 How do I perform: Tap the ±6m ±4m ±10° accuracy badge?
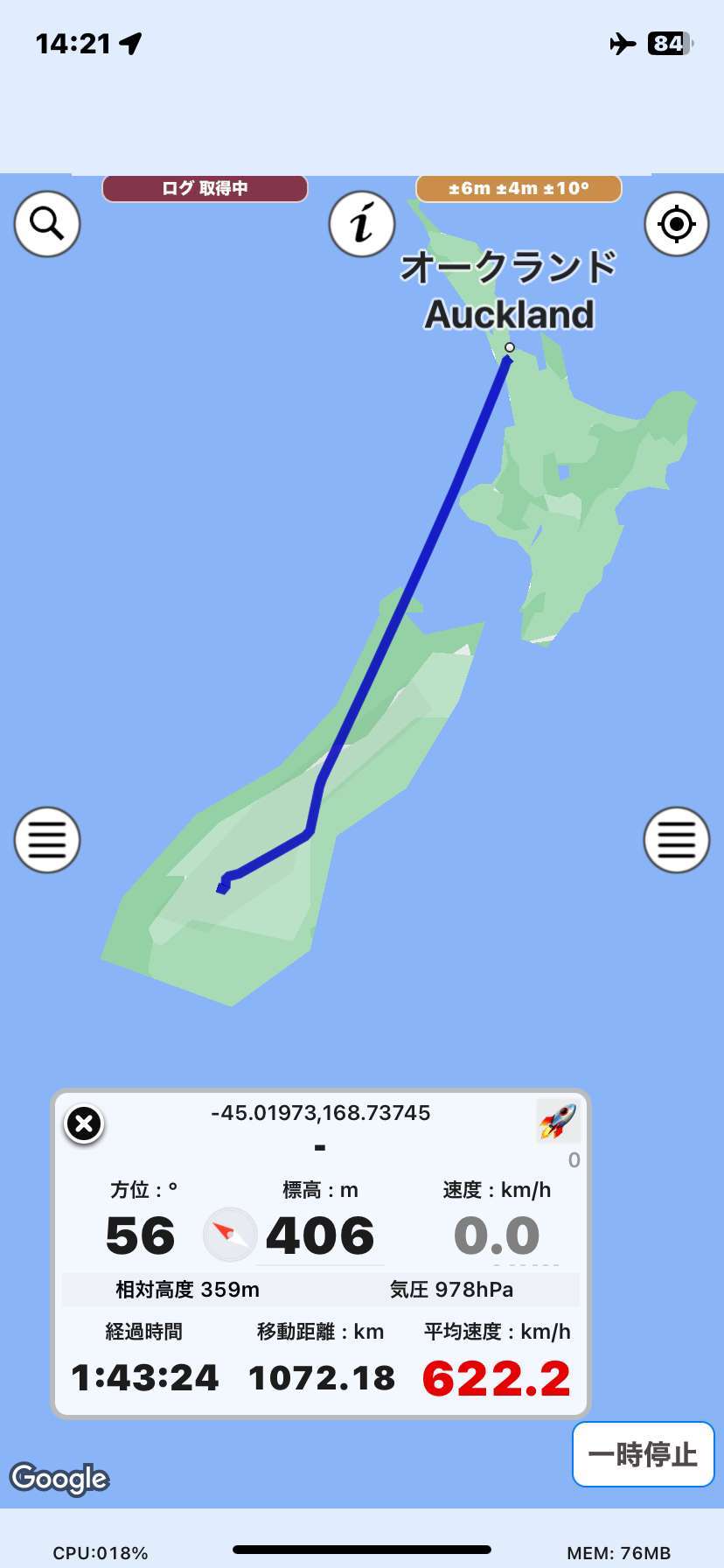(519, 188)
